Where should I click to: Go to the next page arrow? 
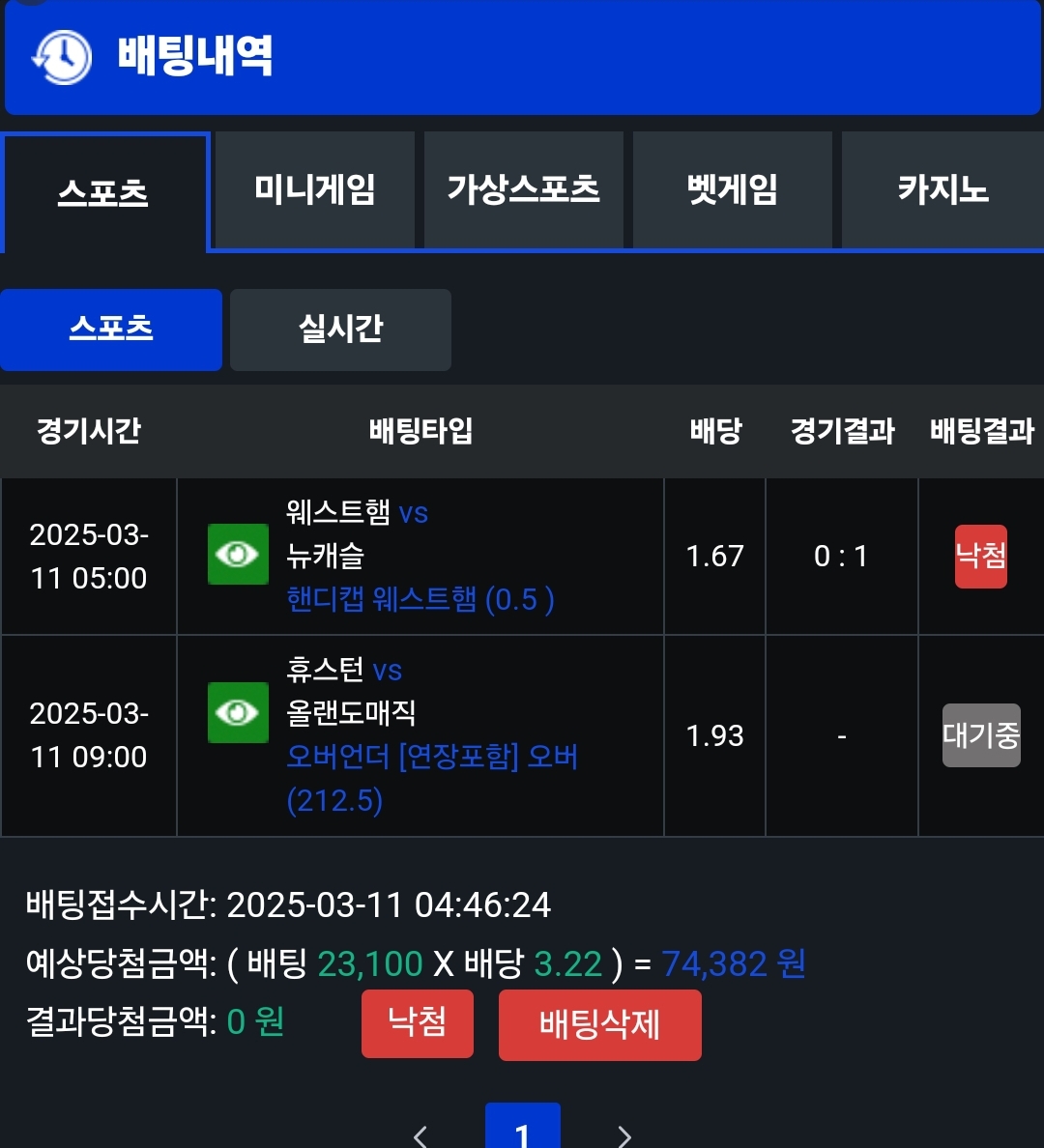(624, 1134)
